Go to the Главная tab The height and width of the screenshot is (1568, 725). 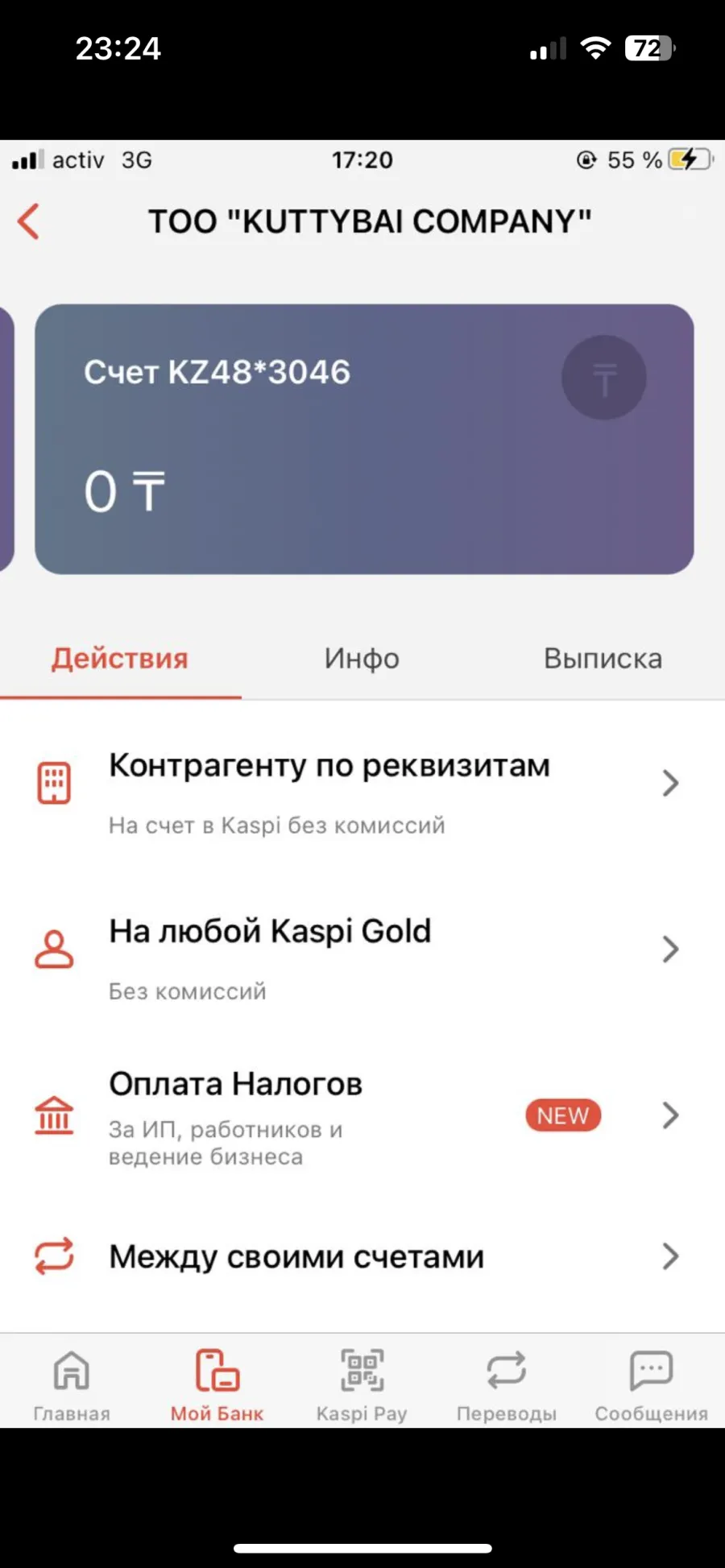click(72, 1385)
